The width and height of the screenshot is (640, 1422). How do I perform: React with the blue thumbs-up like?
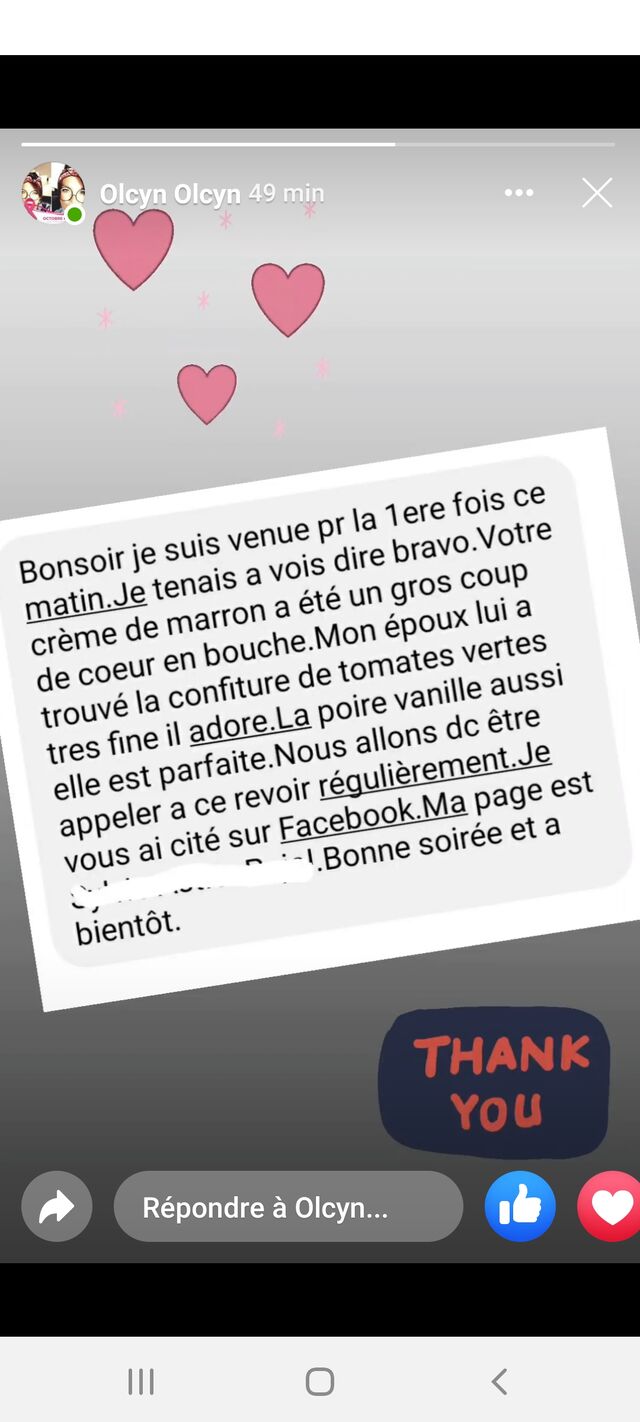click(x=520, y=1207)
